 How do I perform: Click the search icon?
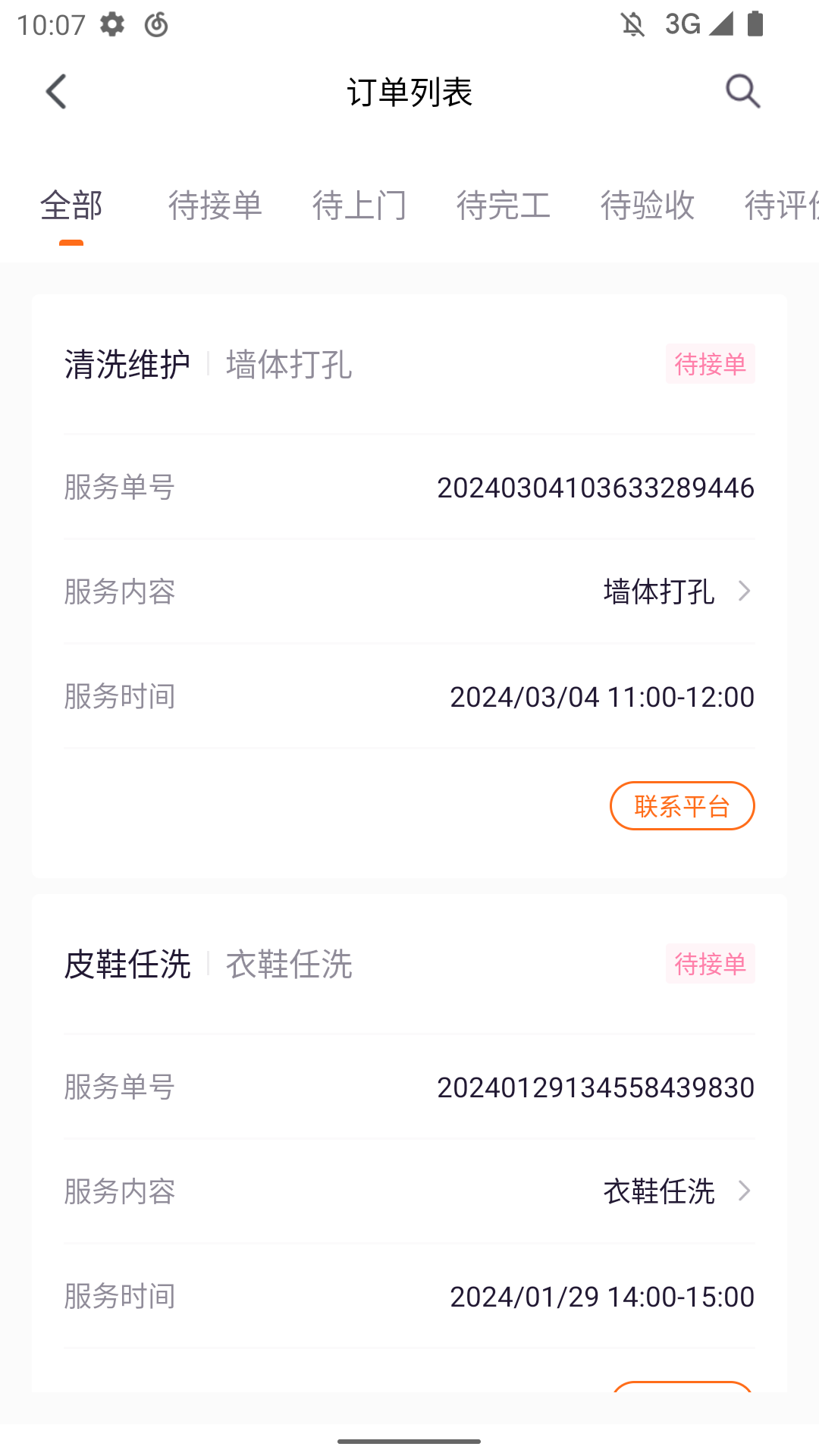tap(741, 90)
